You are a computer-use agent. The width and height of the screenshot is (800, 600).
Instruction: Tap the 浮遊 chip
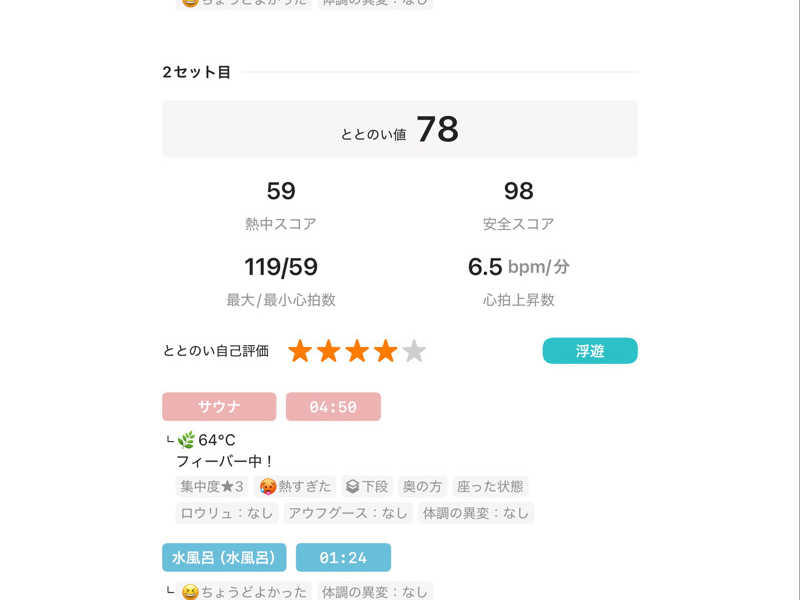590,351
